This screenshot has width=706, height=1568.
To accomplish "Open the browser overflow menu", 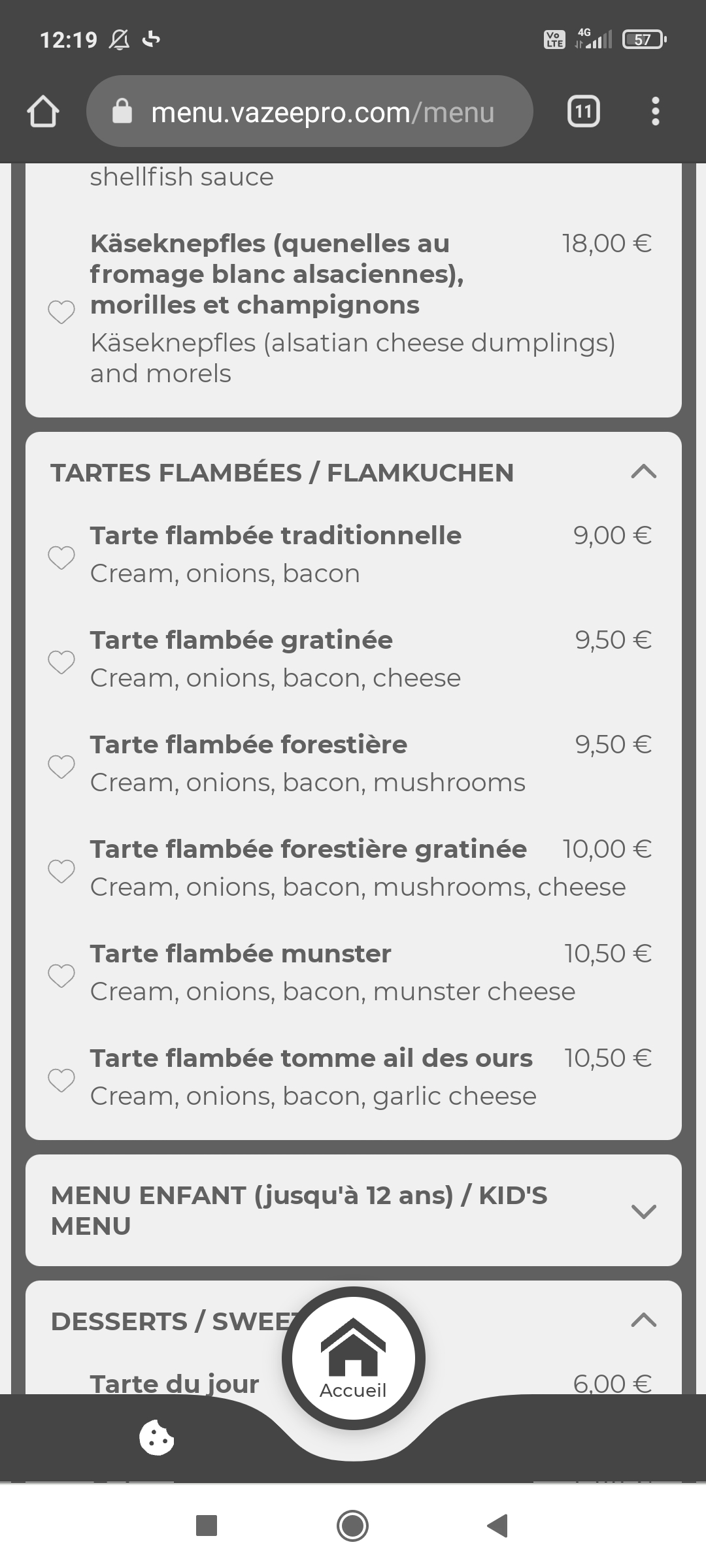I will (655, 112).
